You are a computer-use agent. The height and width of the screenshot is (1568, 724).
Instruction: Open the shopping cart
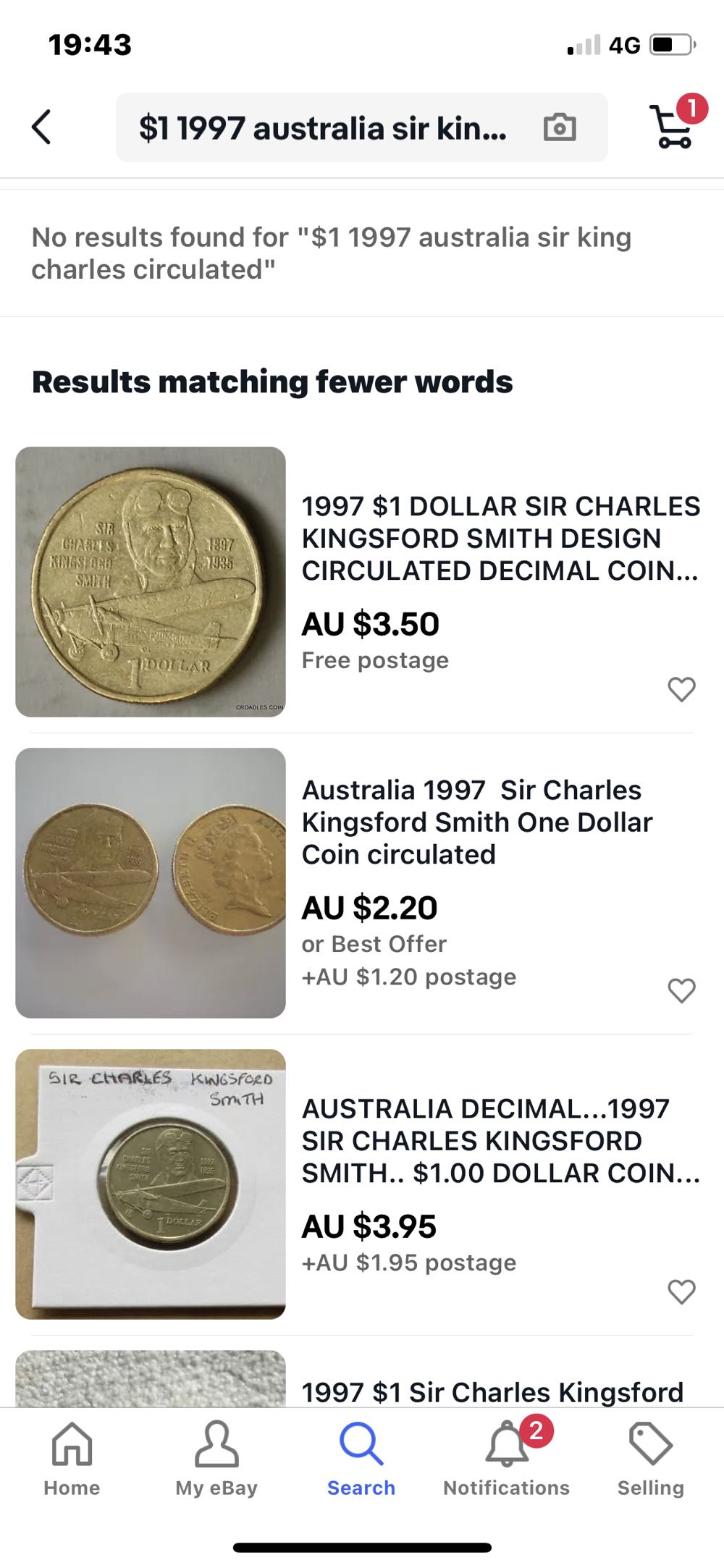[x=674, y=126]
